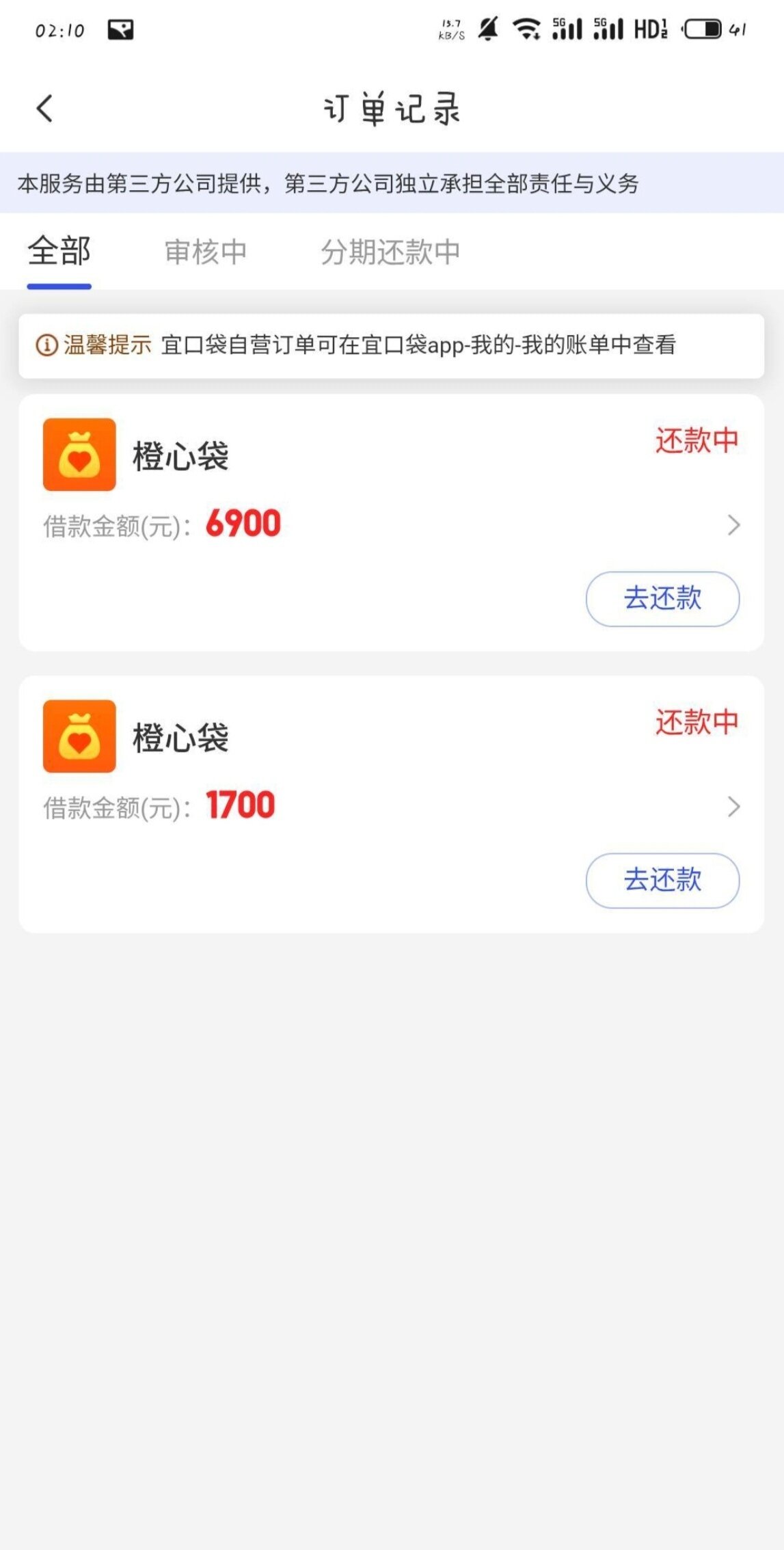Select the 全部 tab

[59, 252]
